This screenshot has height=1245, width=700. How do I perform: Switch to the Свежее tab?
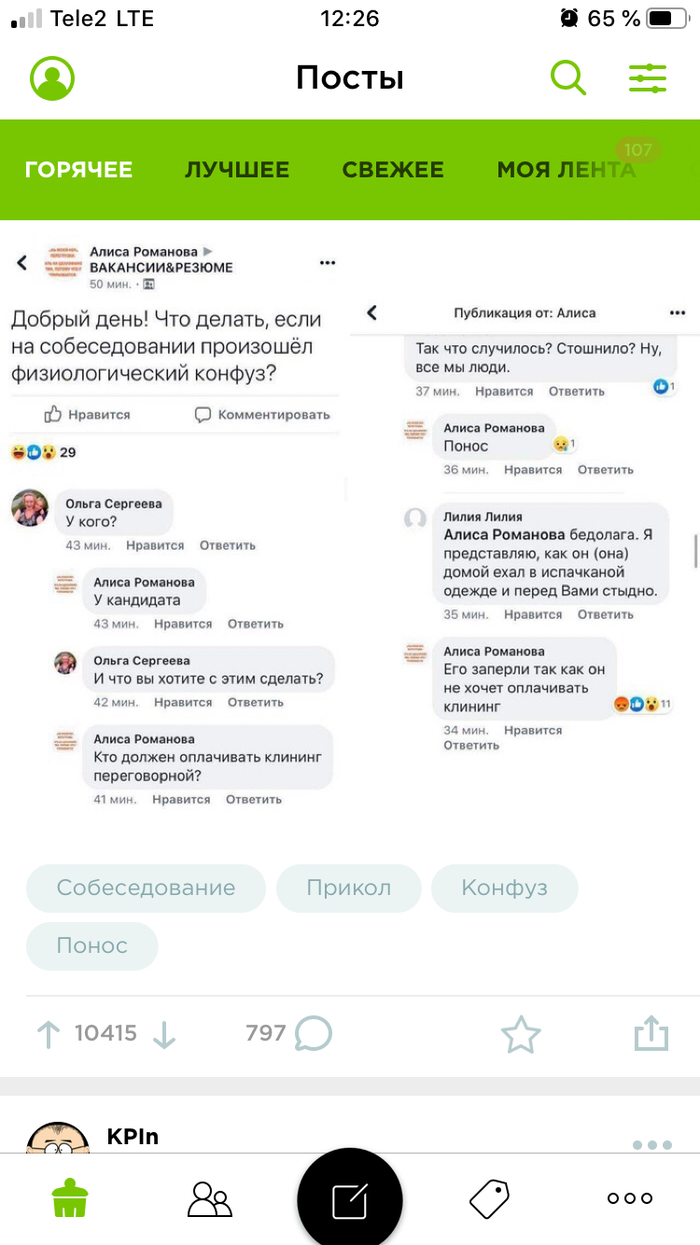pyautogui.click(x=393, y=170)
